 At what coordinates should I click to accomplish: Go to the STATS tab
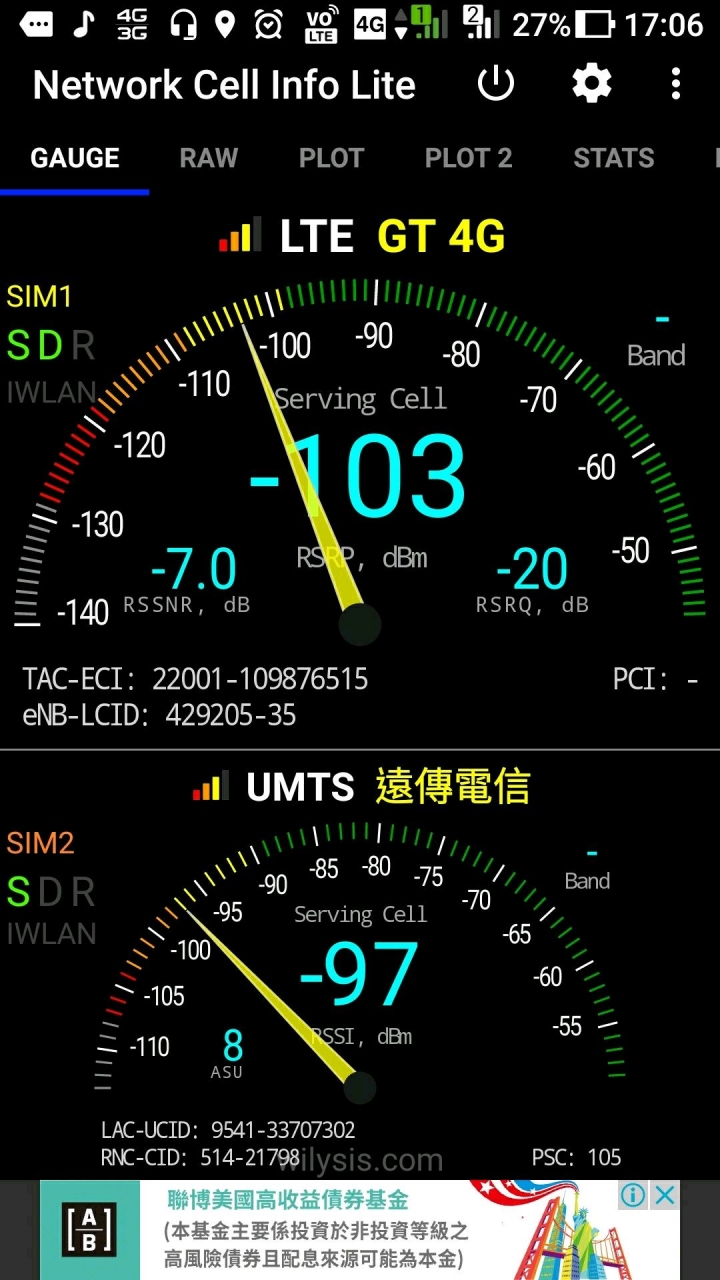pos(613,158)
